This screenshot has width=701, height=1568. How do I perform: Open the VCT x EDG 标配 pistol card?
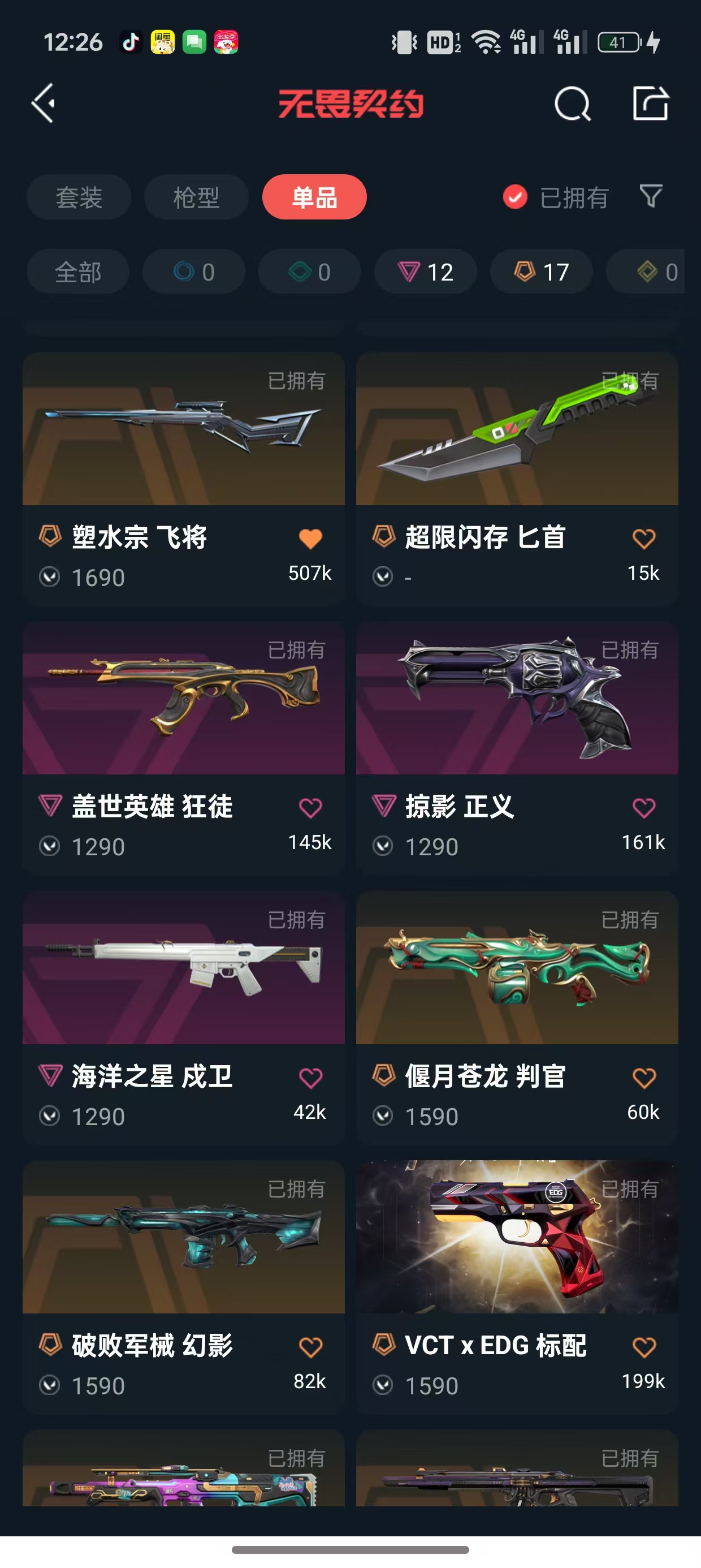(x=517, y=1287)
